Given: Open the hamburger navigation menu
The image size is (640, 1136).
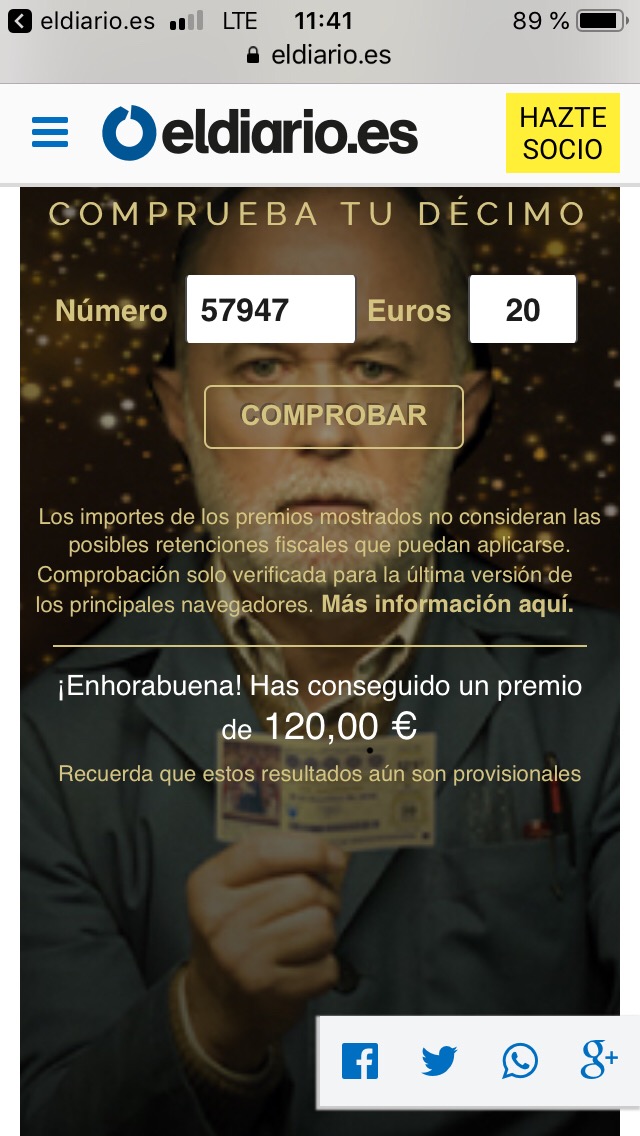Looking at the screenshot, I should (50, 132).
